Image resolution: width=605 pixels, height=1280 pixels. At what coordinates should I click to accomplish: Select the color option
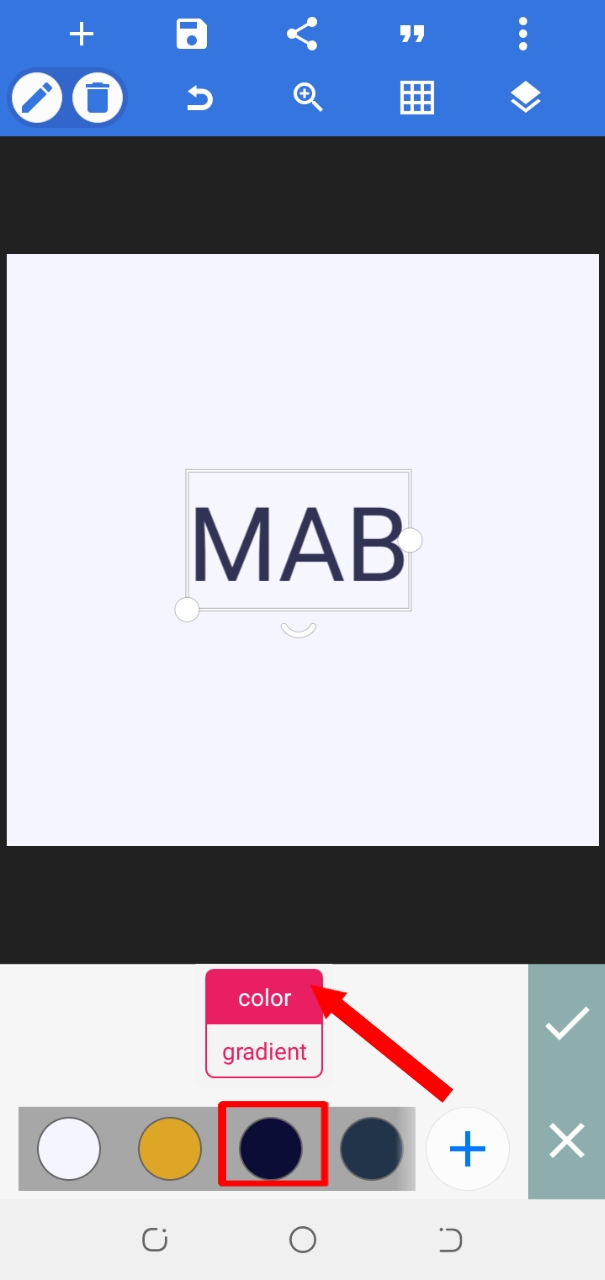(x=264, y=997)
